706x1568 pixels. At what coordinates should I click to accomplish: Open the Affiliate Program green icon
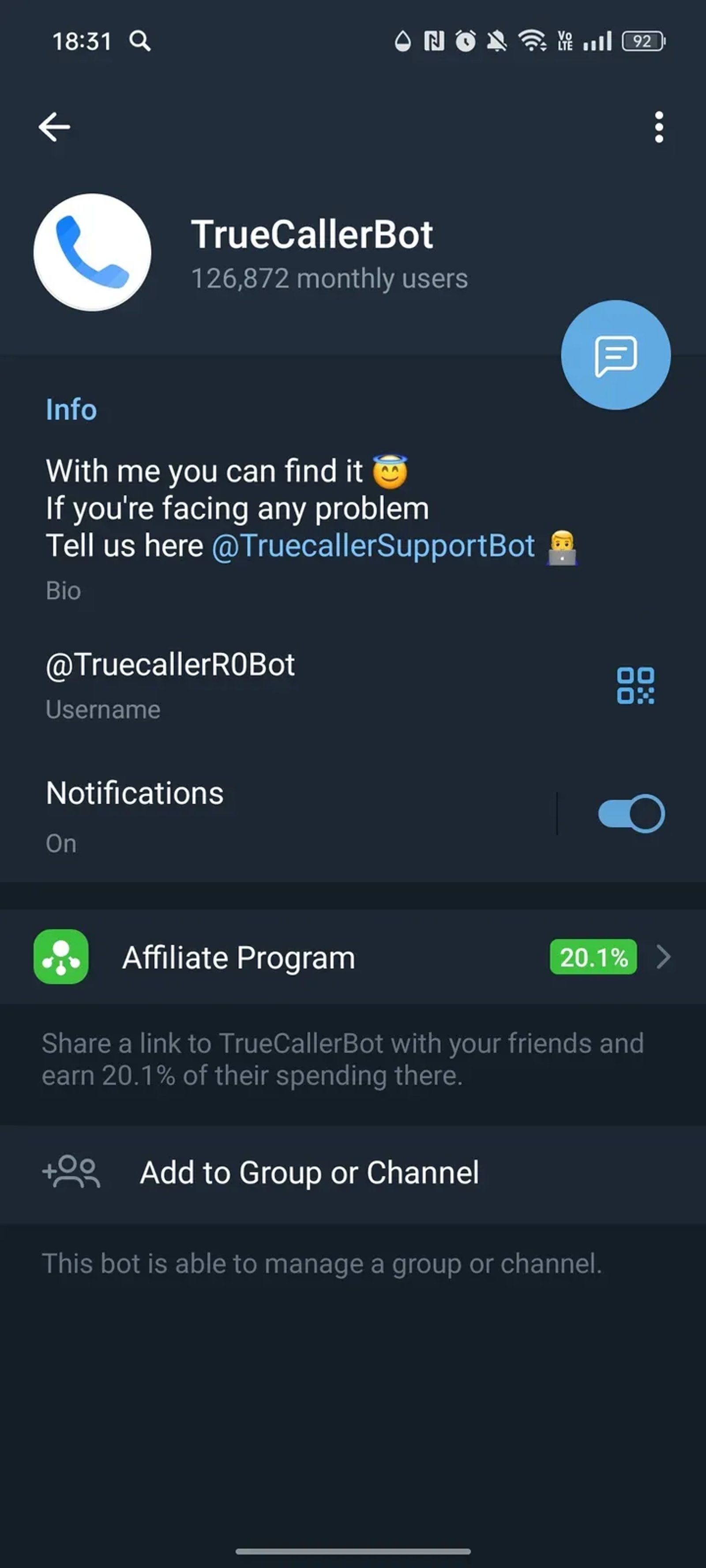coord(60,957)
